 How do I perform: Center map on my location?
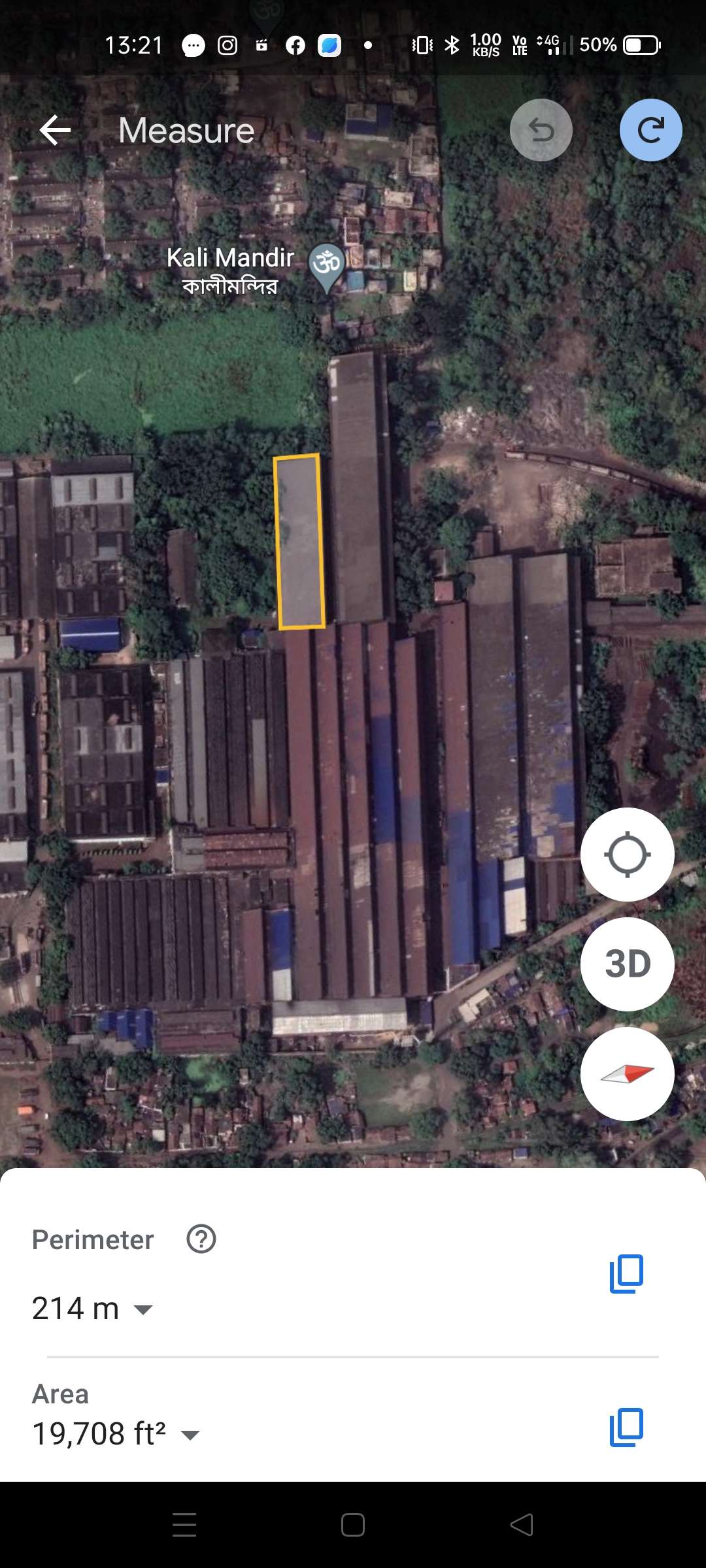coord(628,855)
